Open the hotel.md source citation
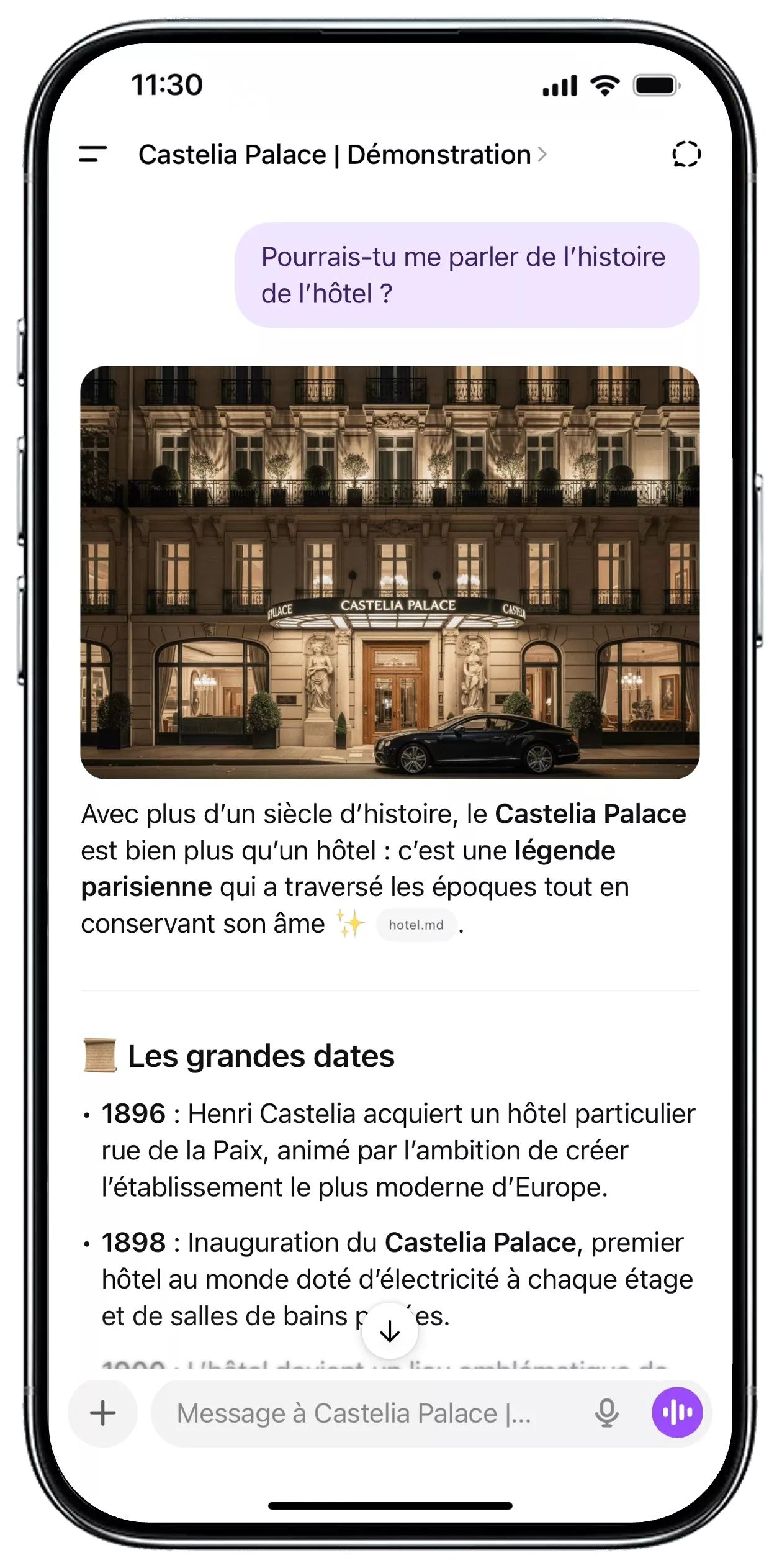 point(416,925)
